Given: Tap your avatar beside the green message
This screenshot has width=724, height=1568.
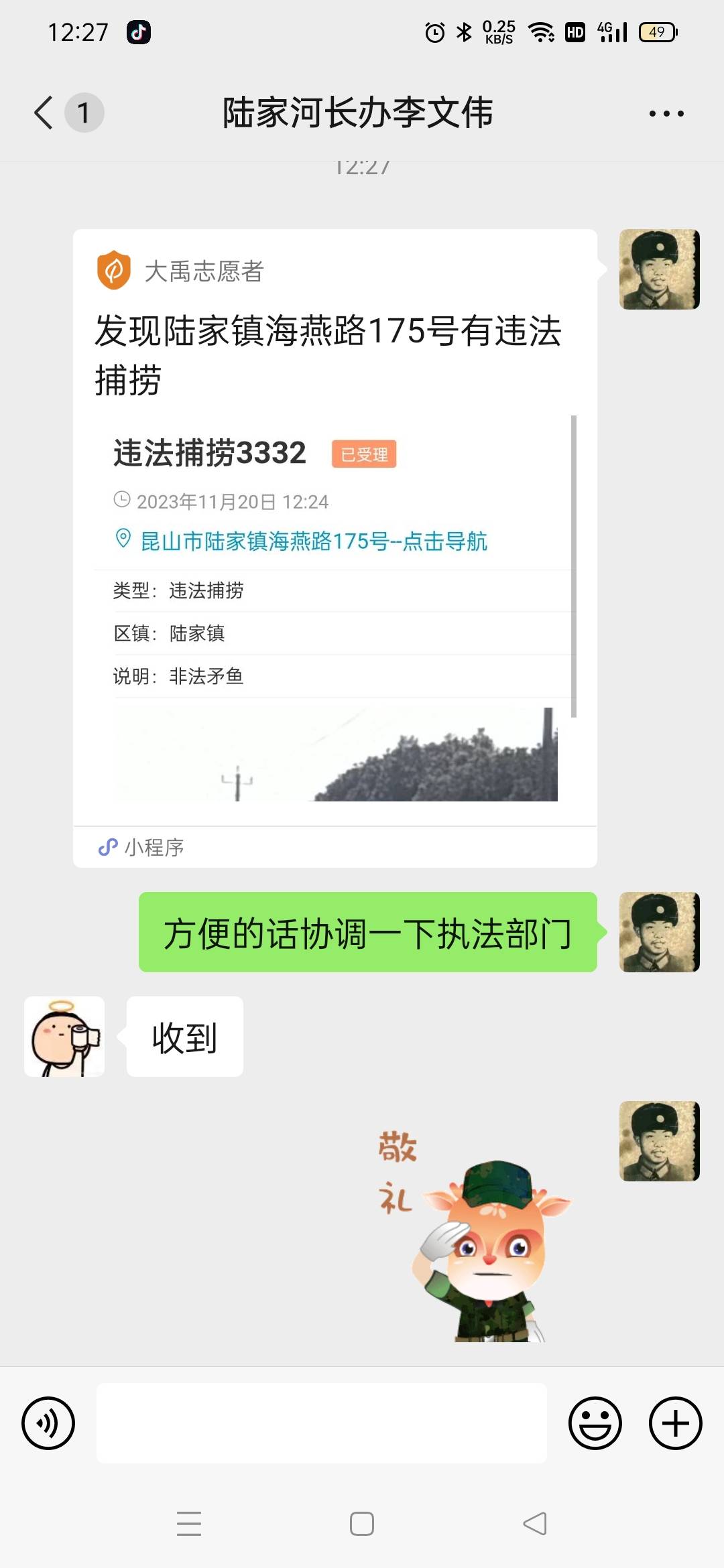Looking at the screenshot, I should pyautogui.click(x=660, y=932).
